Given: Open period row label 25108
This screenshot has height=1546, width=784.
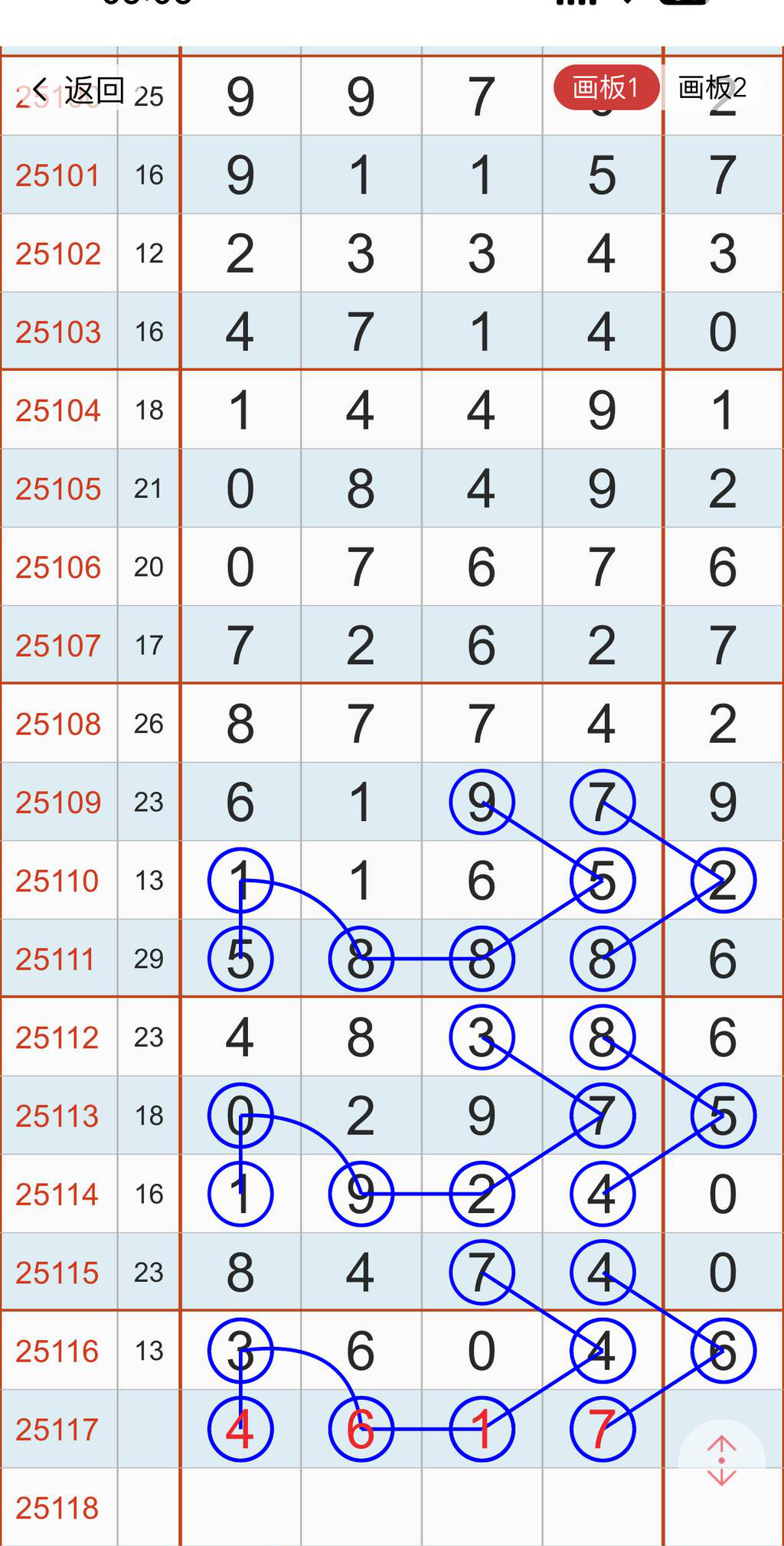Looking at the screenshot, I should (57, 723).
